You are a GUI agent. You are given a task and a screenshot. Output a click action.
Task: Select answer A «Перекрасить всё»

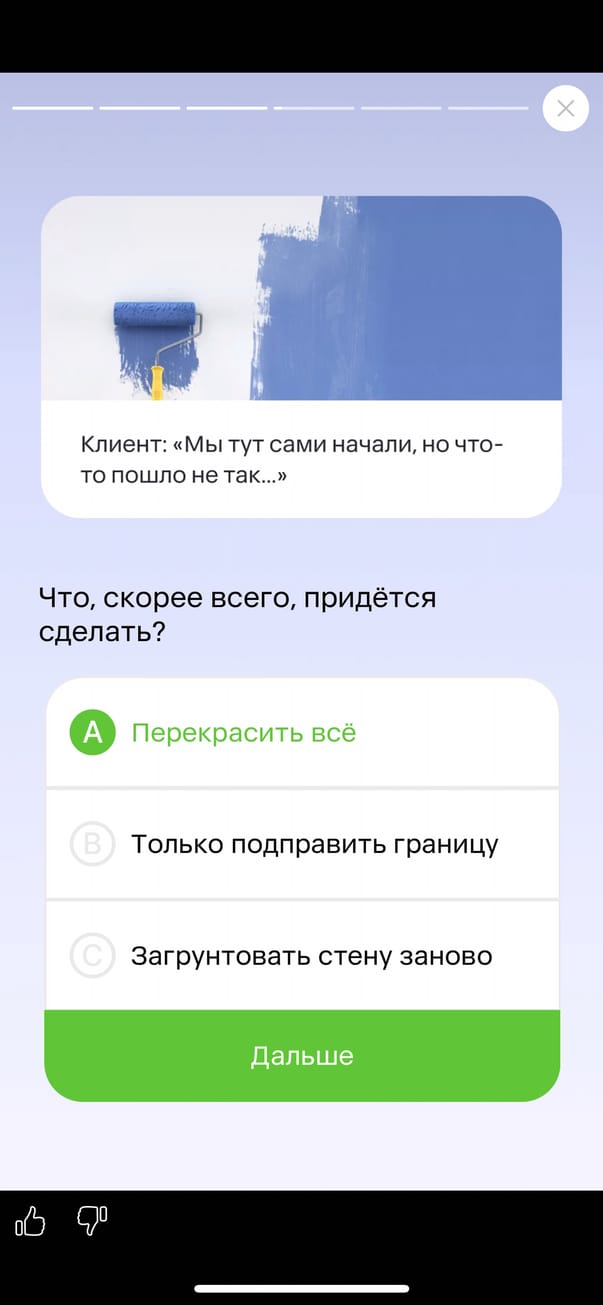pos(300,733)
